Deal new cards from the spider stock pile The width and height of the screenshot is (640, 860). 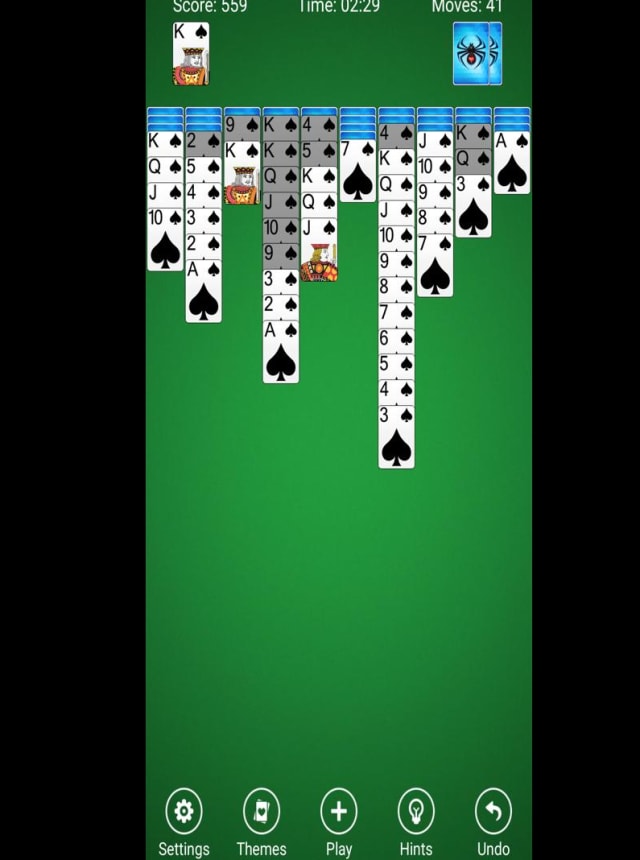point(476,54)
